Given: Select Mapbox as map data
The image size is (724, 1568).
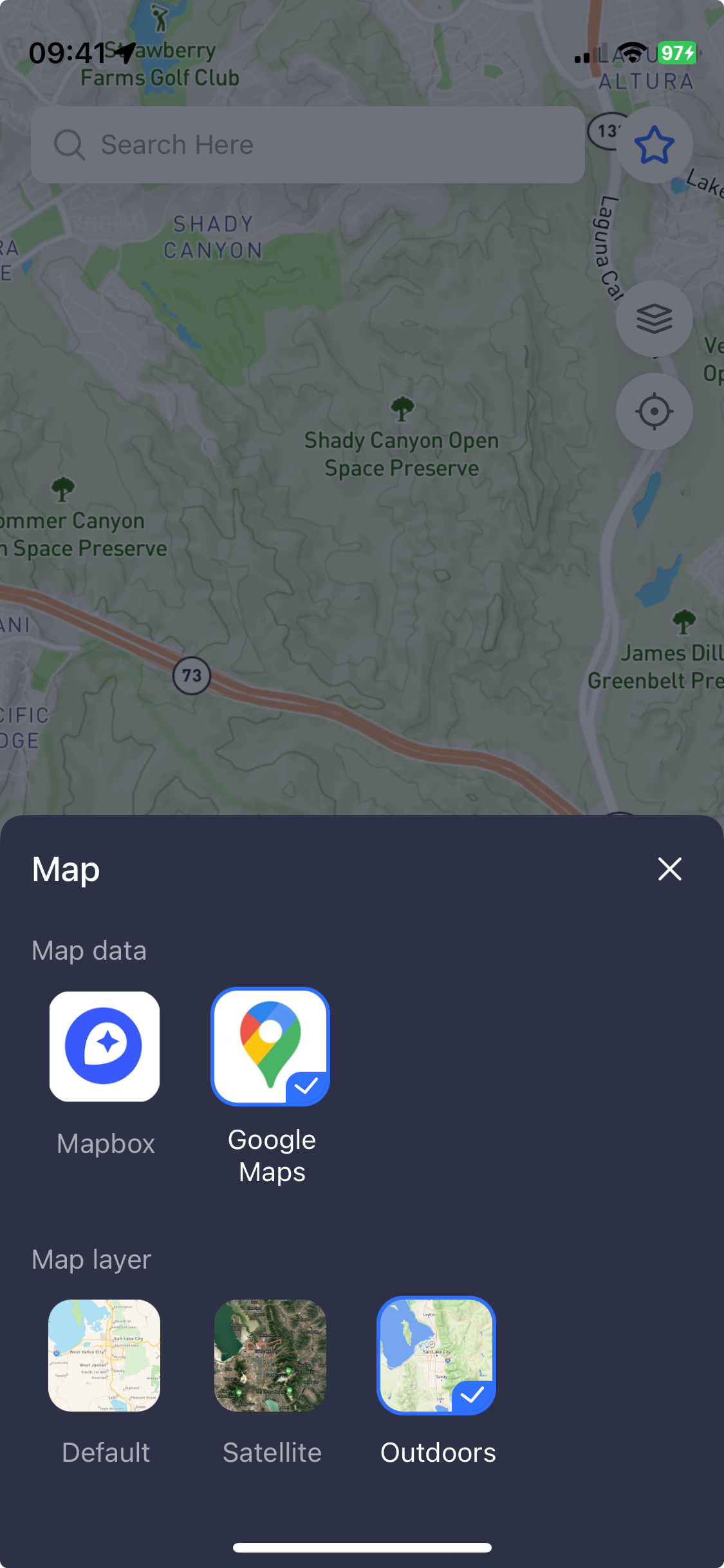Looking at the screenshot, I should click(x=105, y=1047).
